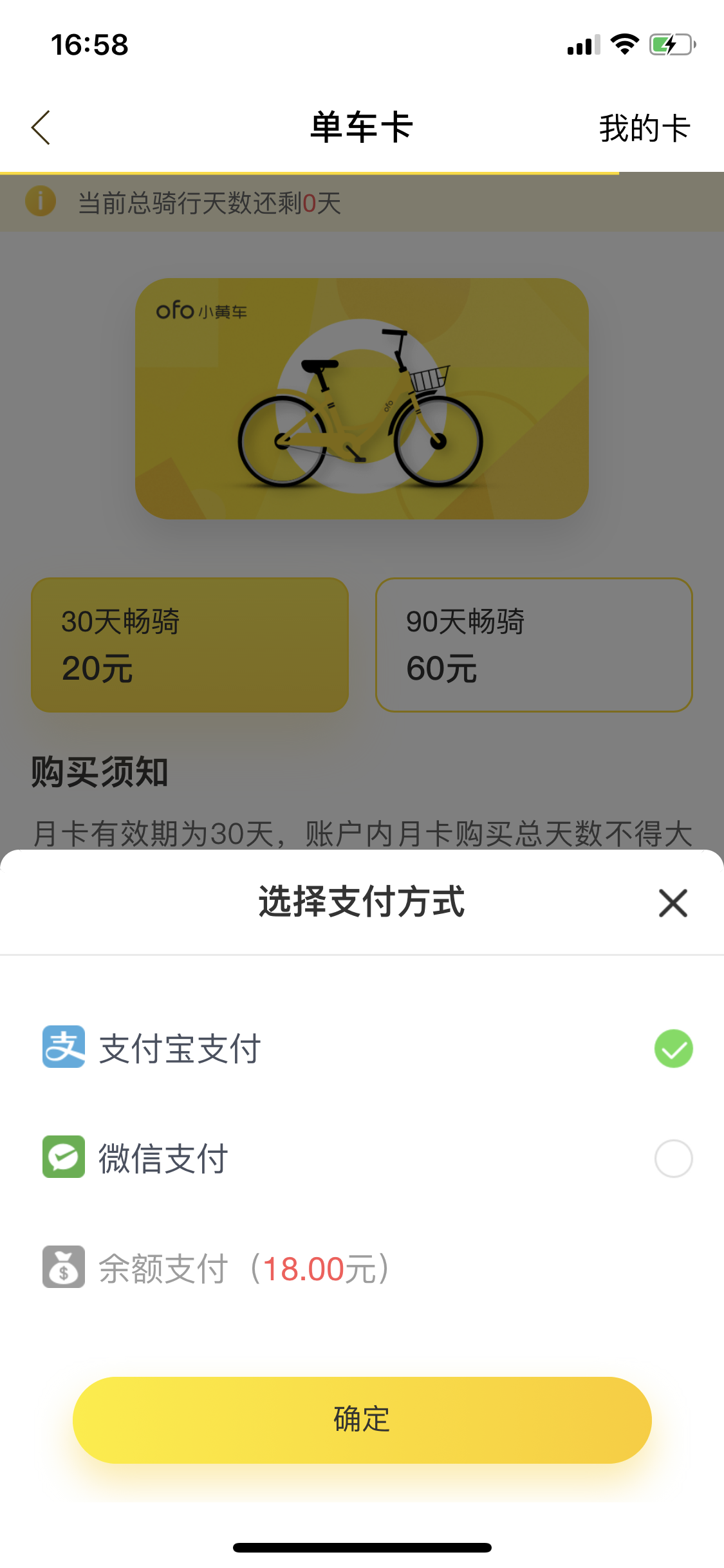Go back using the top-left arrow
The height and width of the screenshot is (1568, 724).
41,127
